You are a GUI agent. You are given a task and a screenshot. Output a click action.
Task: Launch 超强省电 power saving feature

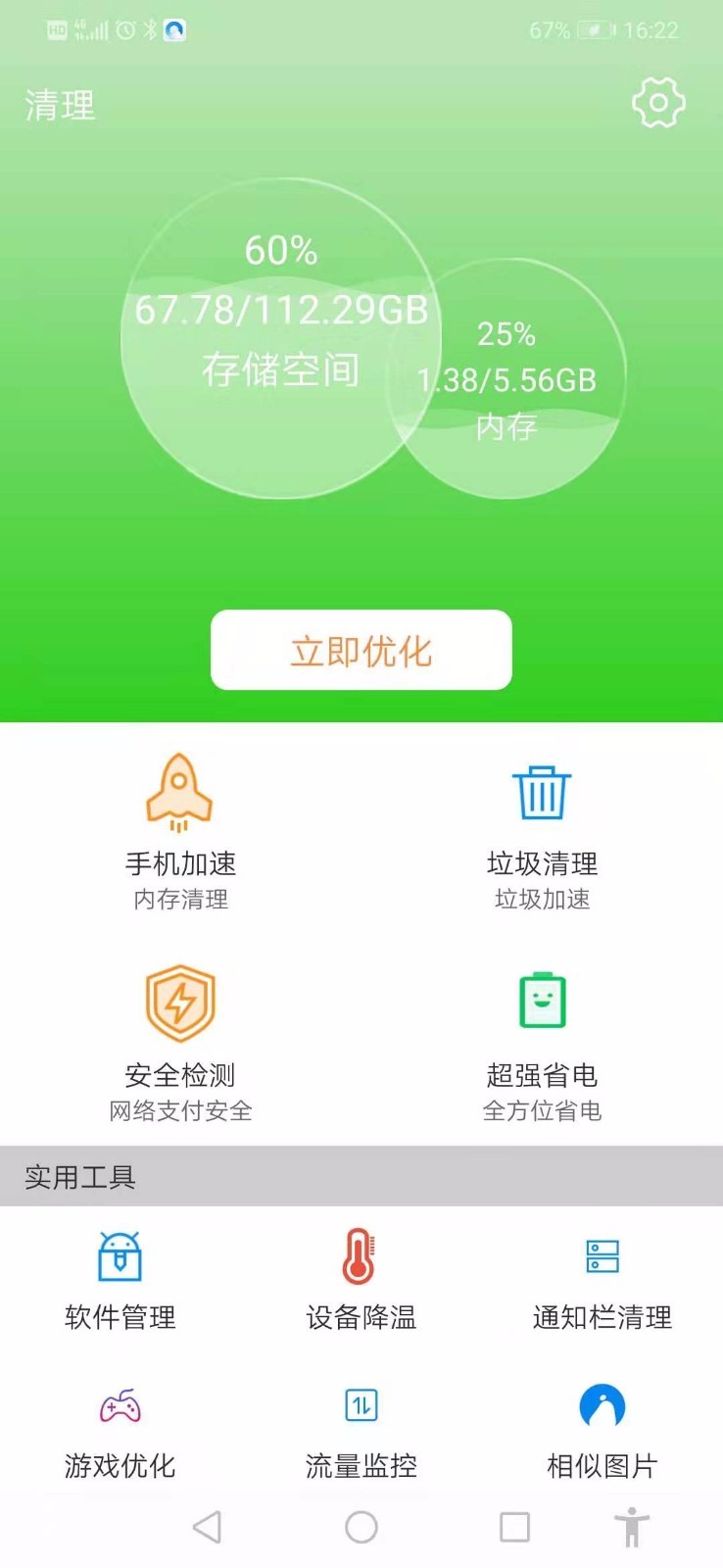[x=542, y=1039]
